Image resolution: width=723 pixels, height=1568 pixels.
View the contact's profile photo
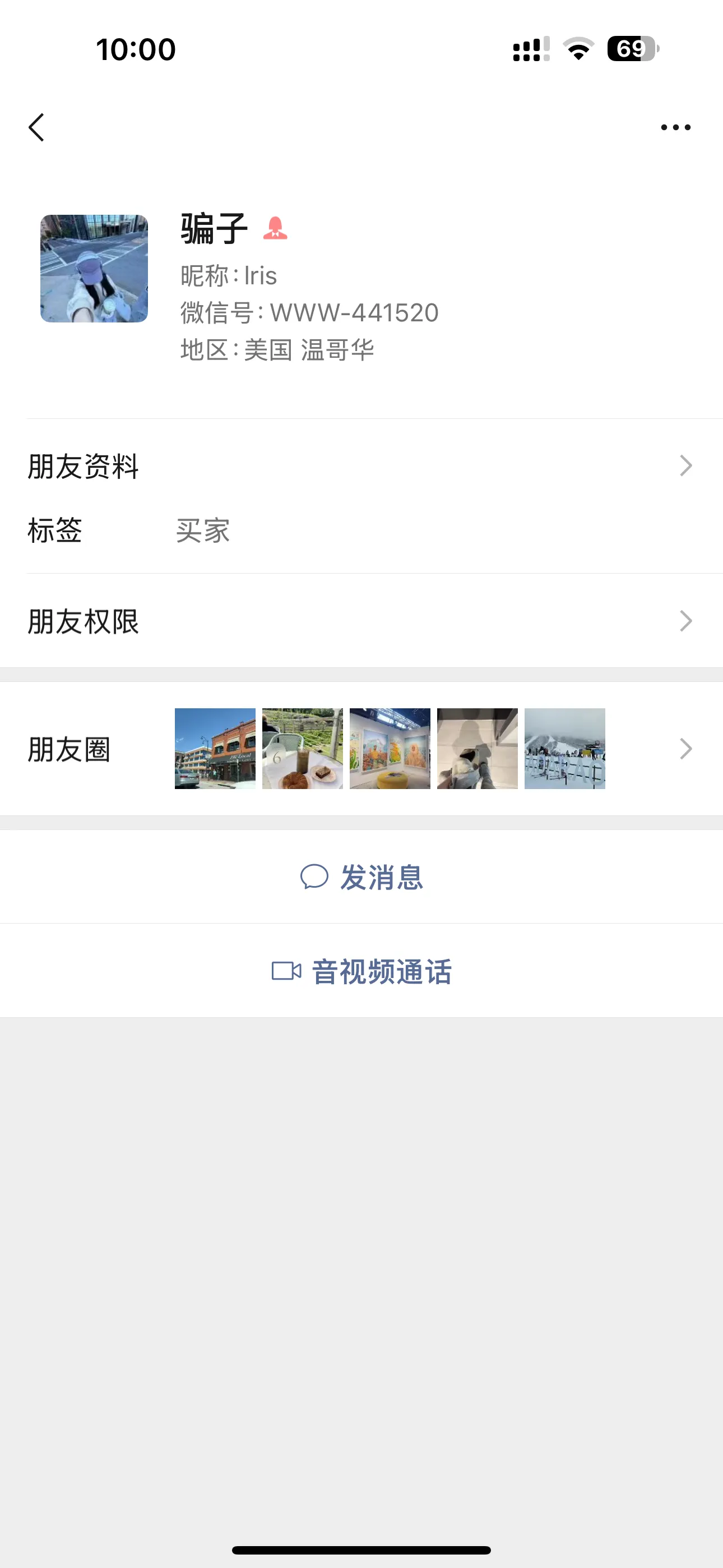pos(94,269)
